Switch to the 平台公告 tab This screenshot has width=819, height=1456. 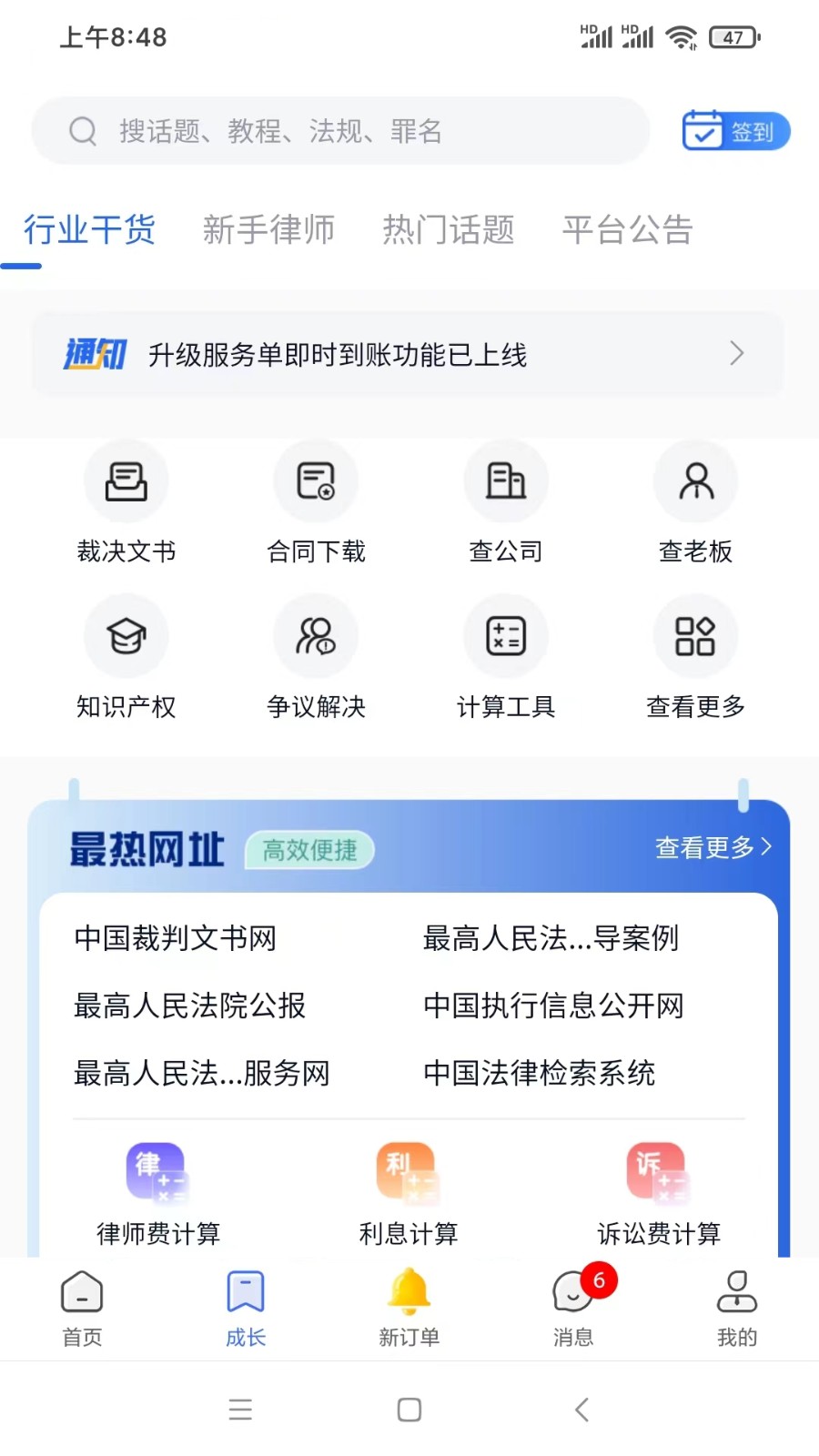[x=627, y=229]
